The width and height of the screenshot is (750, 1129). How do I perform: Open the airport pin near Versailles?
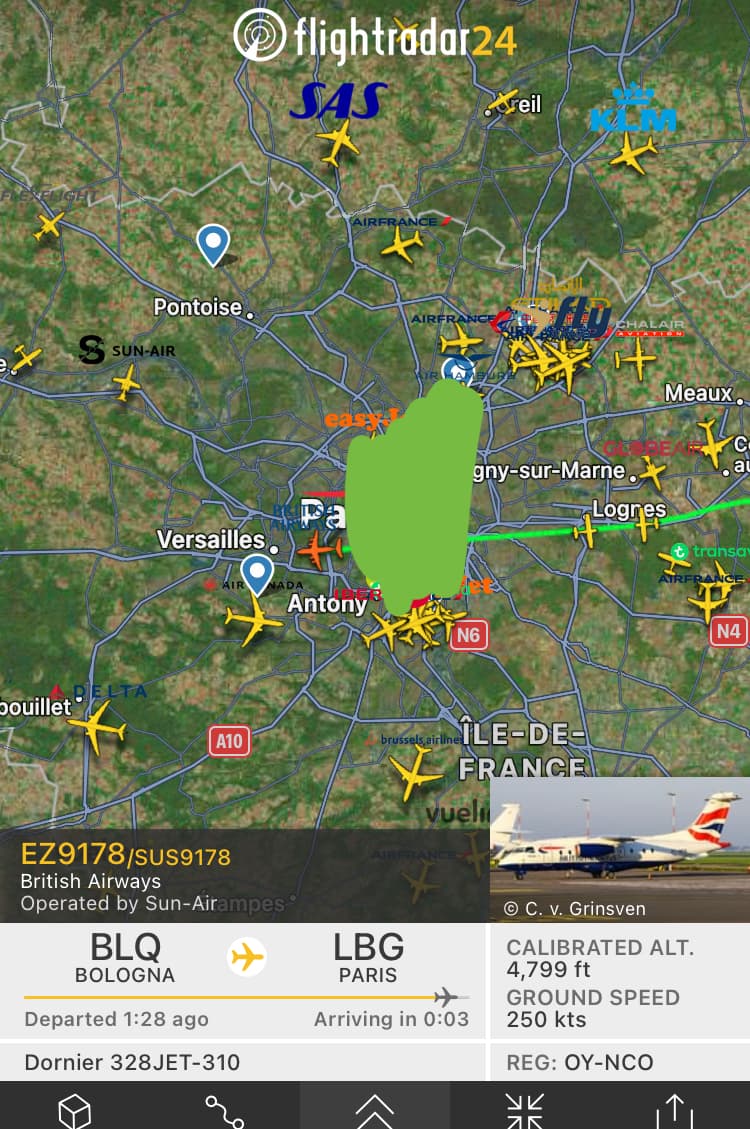(258, 574)
